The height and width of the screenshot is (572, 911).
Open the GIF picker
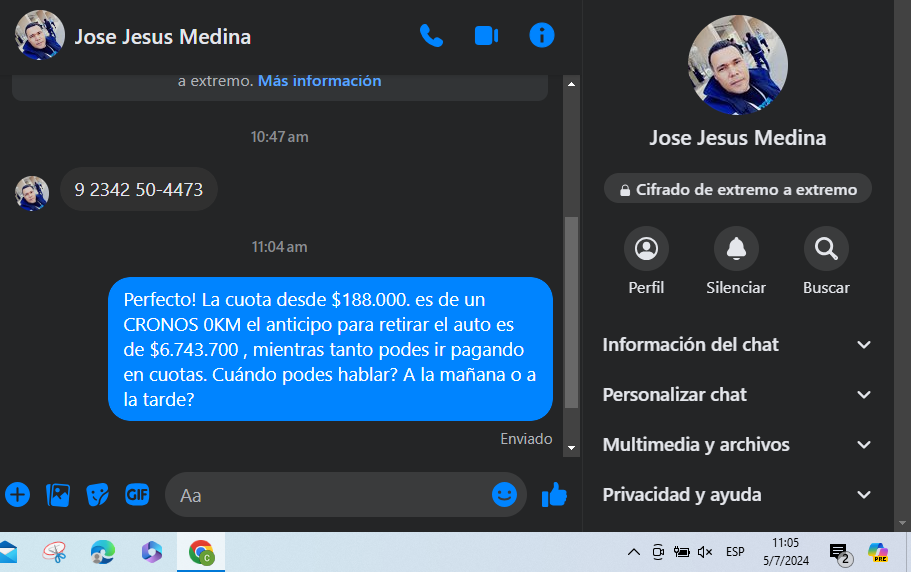point(137,494)
